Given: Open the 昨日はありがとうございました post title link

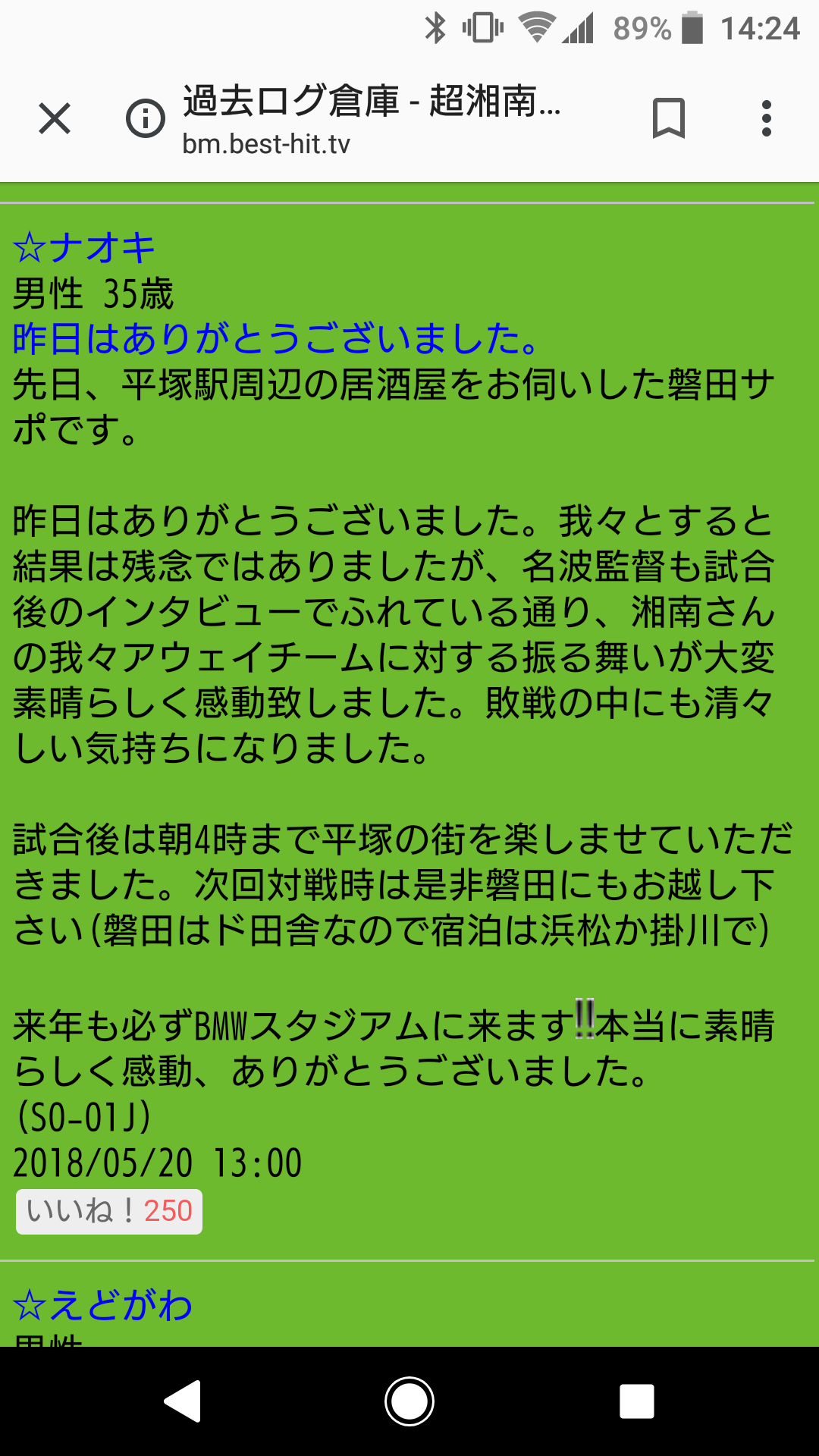Looking at the screenshot, I should click(x=277, y=339).
